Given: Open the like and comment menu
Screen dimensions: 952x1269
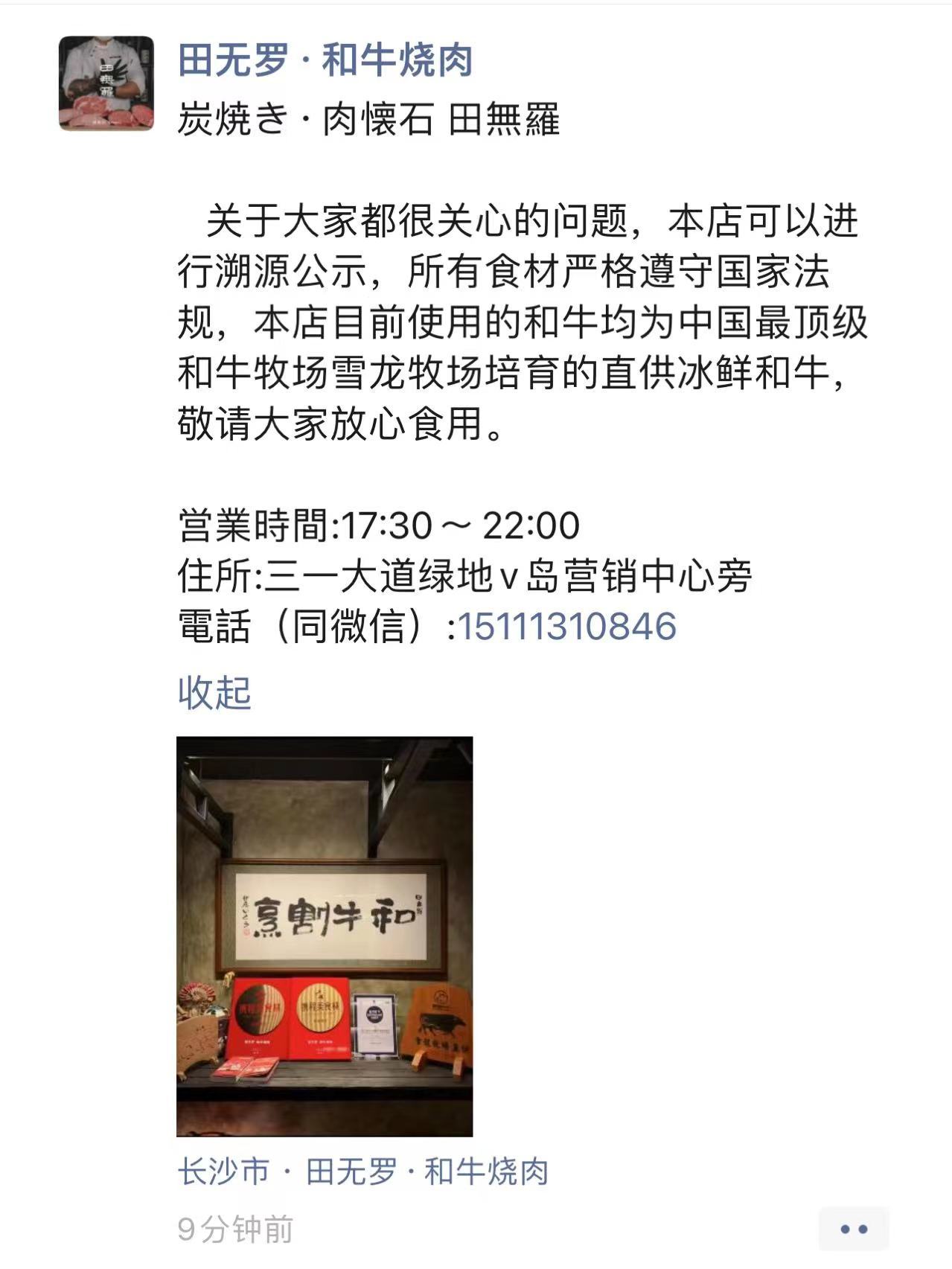Looking at the screenshot, I should point(853,1229).
